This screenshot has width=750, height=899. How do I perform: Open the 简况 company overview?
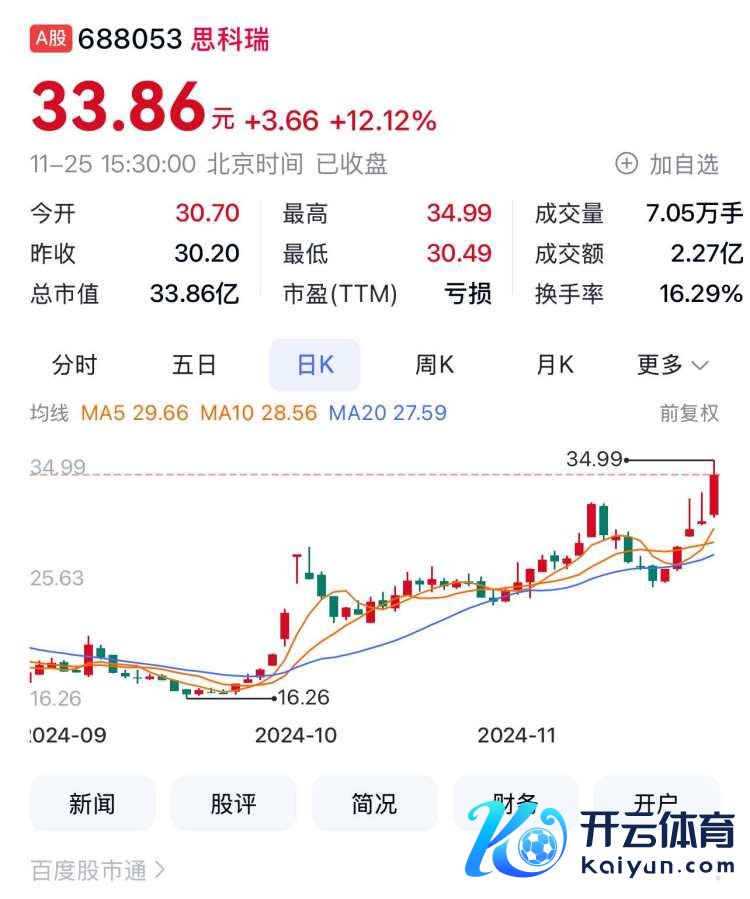click(374, 803)
